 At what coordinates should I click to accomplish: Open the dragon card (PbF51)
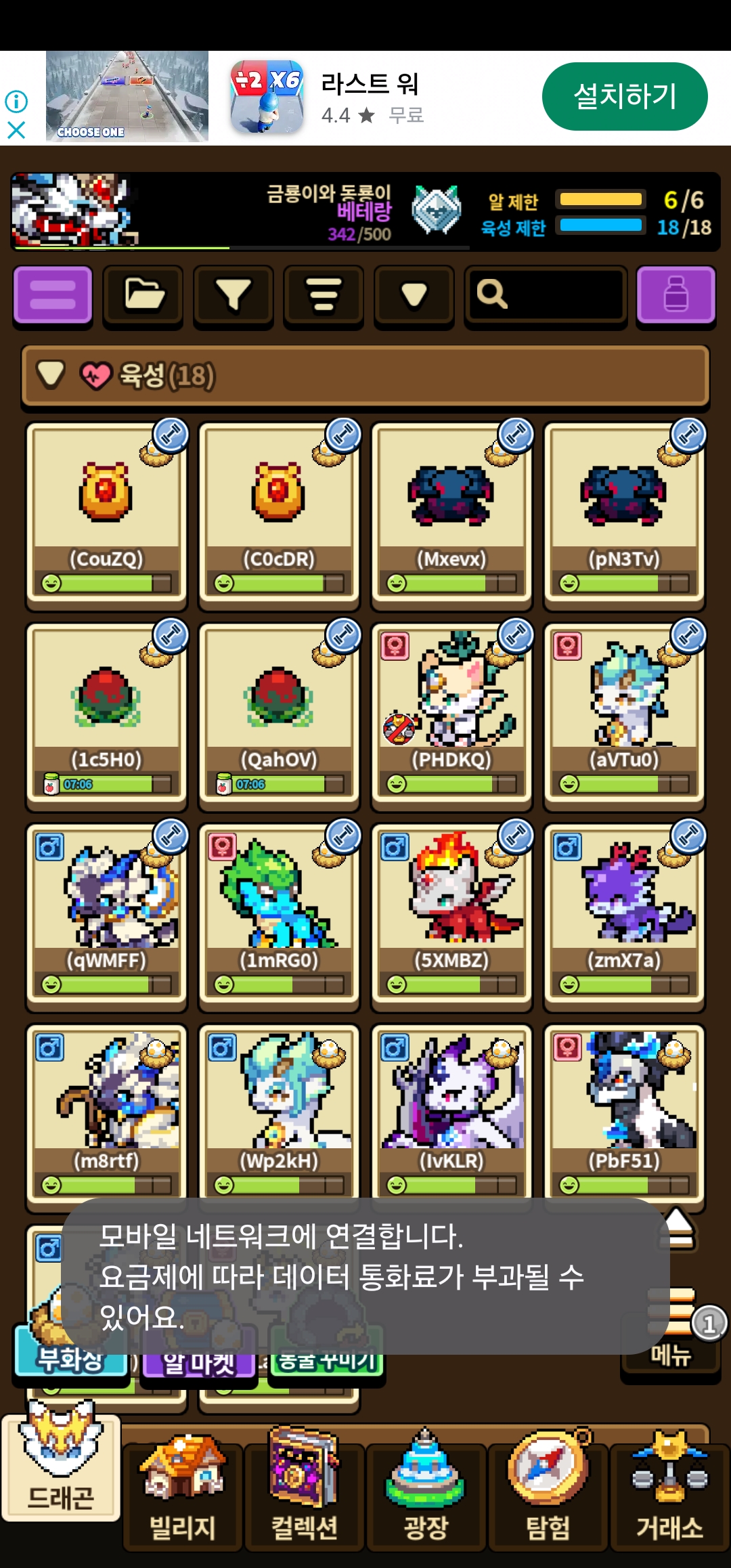(624, 1110)
